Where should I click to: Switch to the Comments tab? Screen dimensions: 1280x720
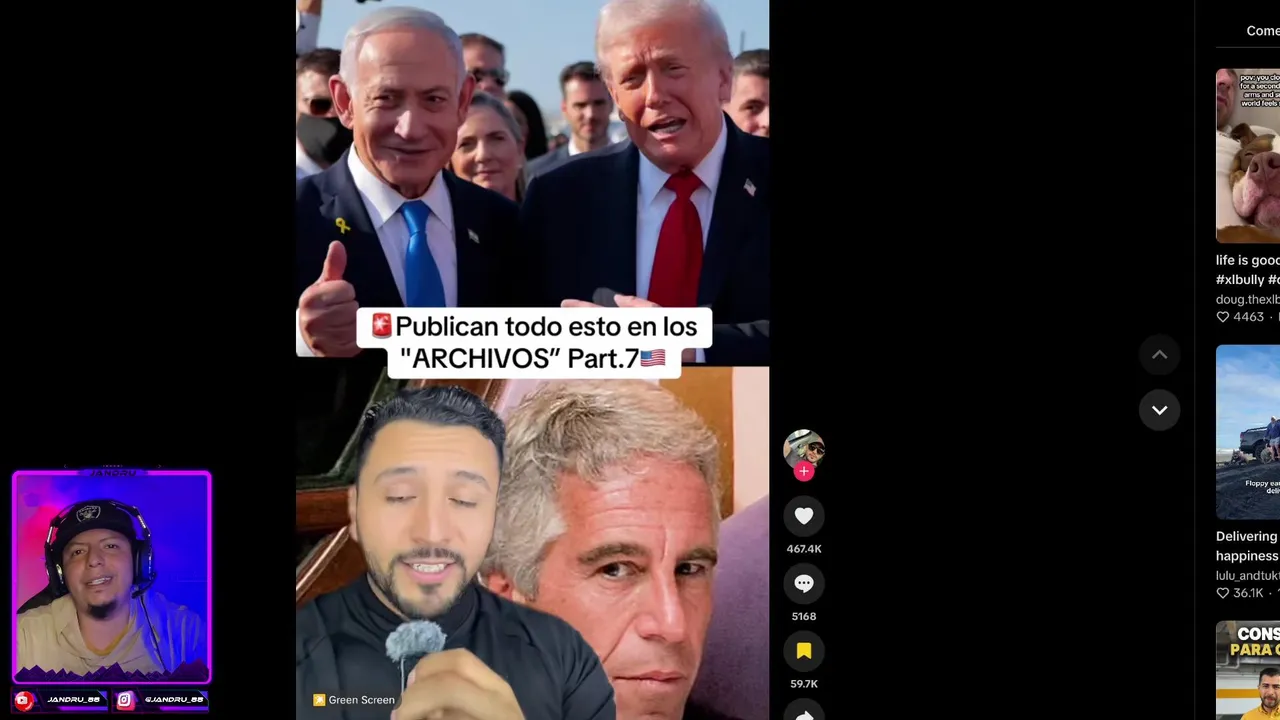pos(1262,31)
